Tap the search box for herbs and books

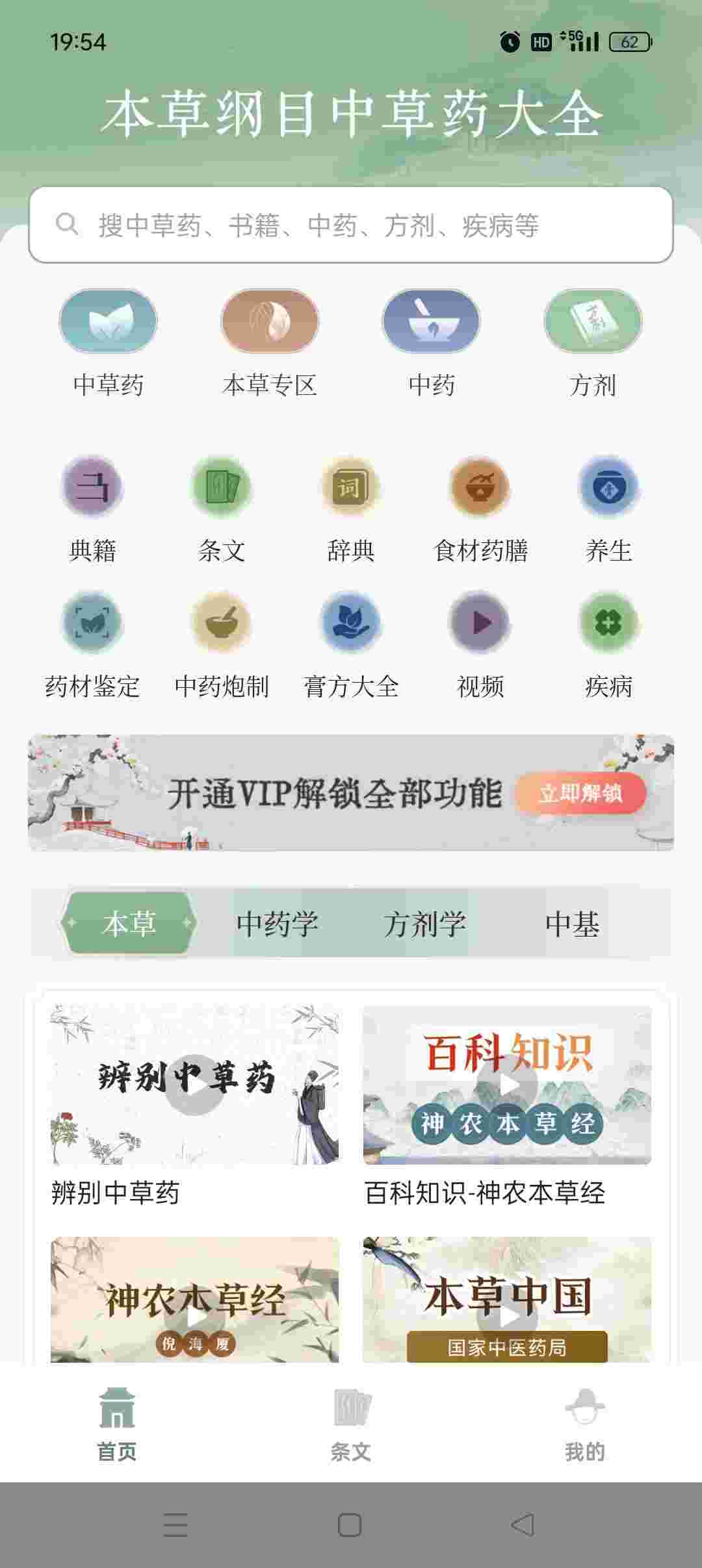(x=351, y=225)
